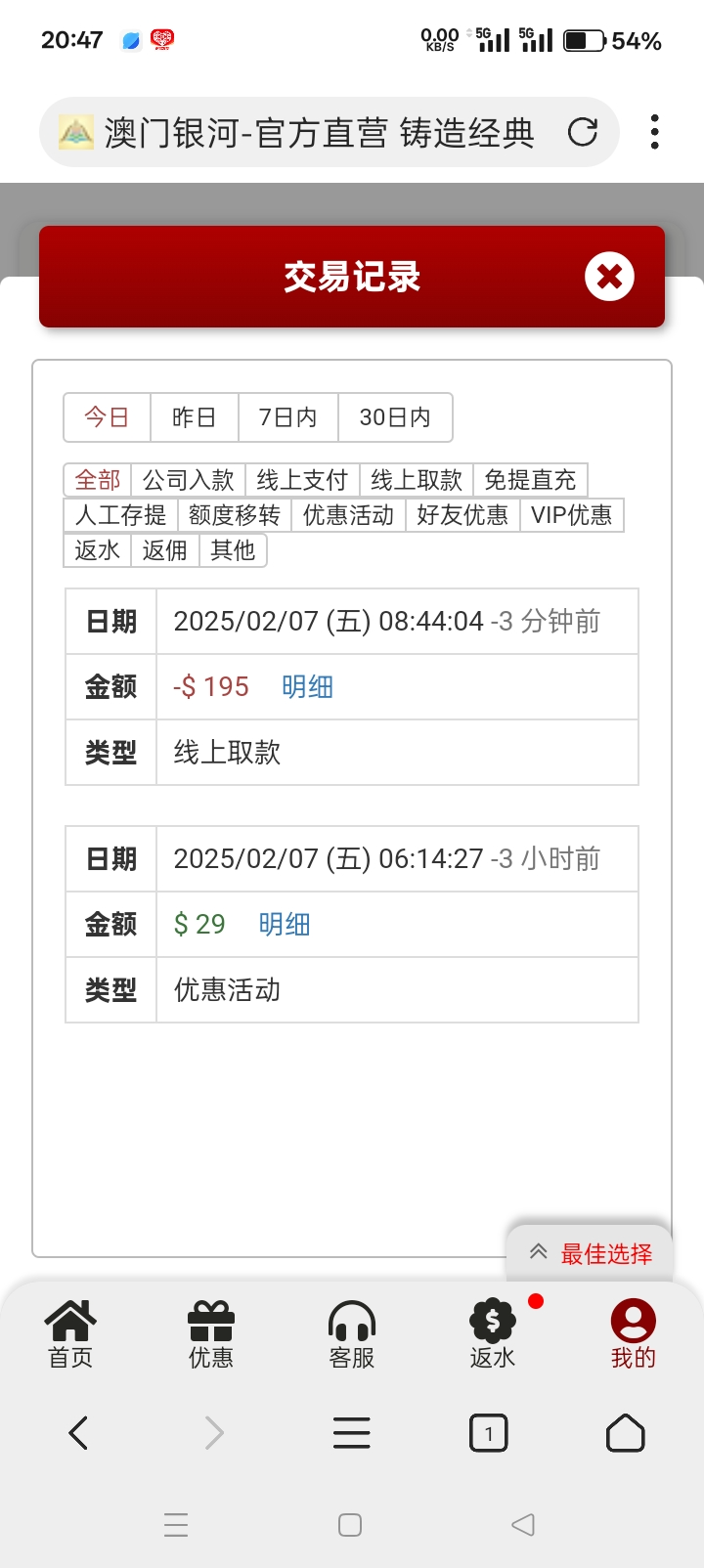
Task: Filter records by 线上支付
Action: 302,480
